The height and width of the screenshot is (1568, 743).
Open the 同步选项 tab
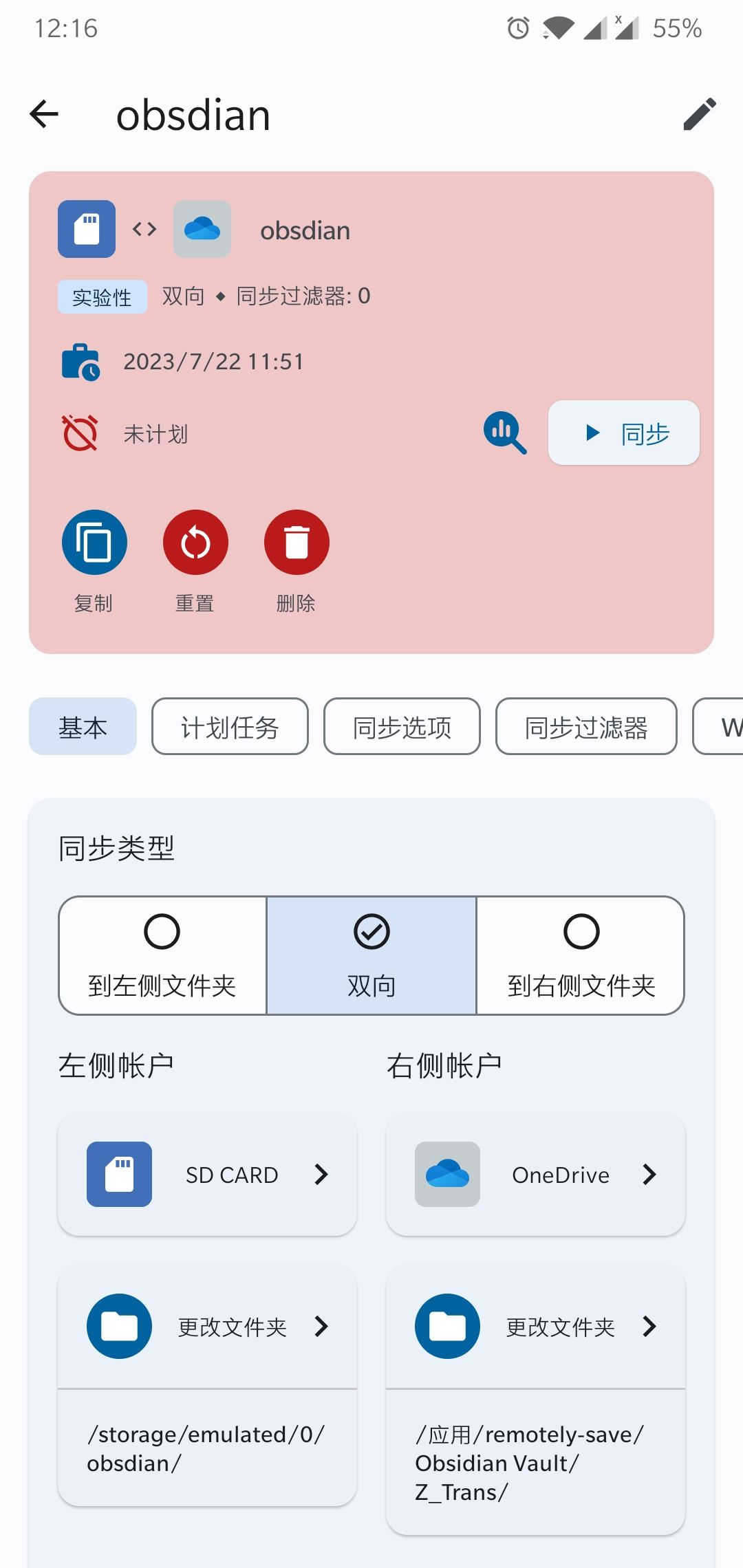[x=402, y=727]
